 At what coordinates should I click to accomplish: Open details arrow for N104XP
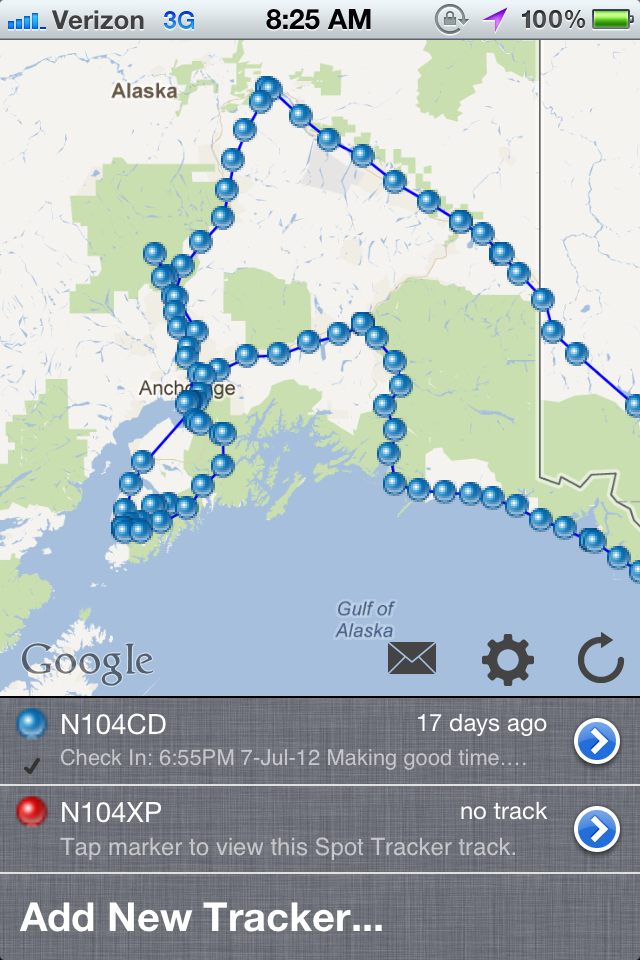[596, 829]
